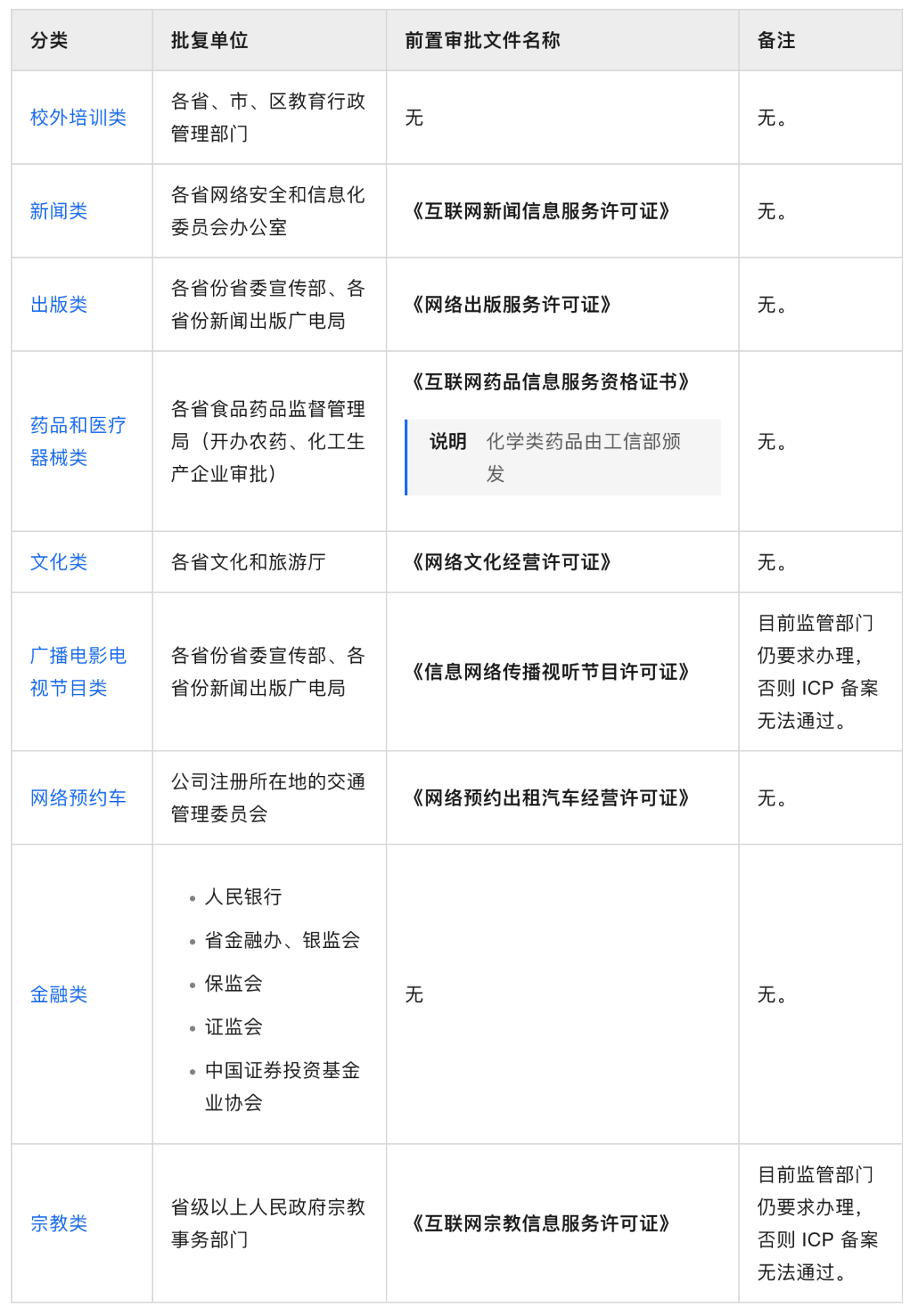Open the 宗教类 link

pos(58,1224)
